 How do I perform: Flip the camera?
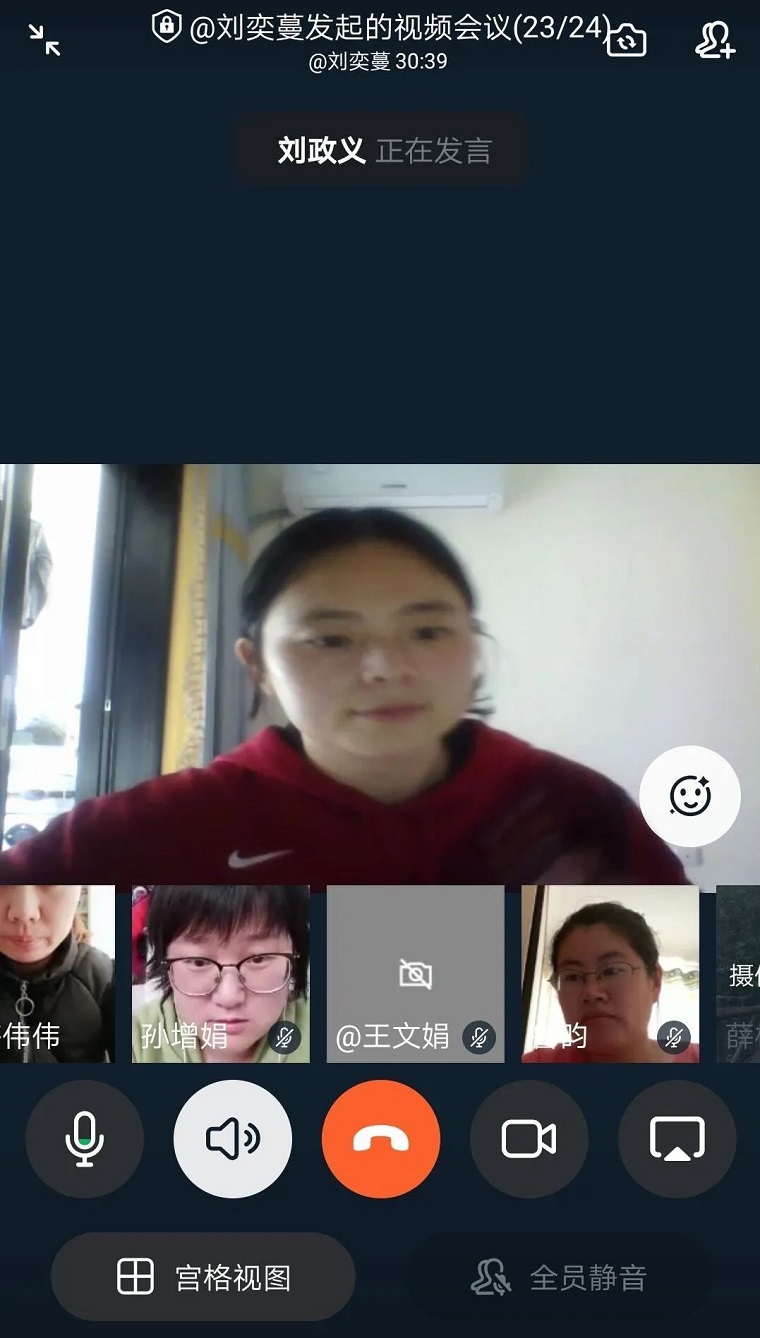(x=626, y=40)
